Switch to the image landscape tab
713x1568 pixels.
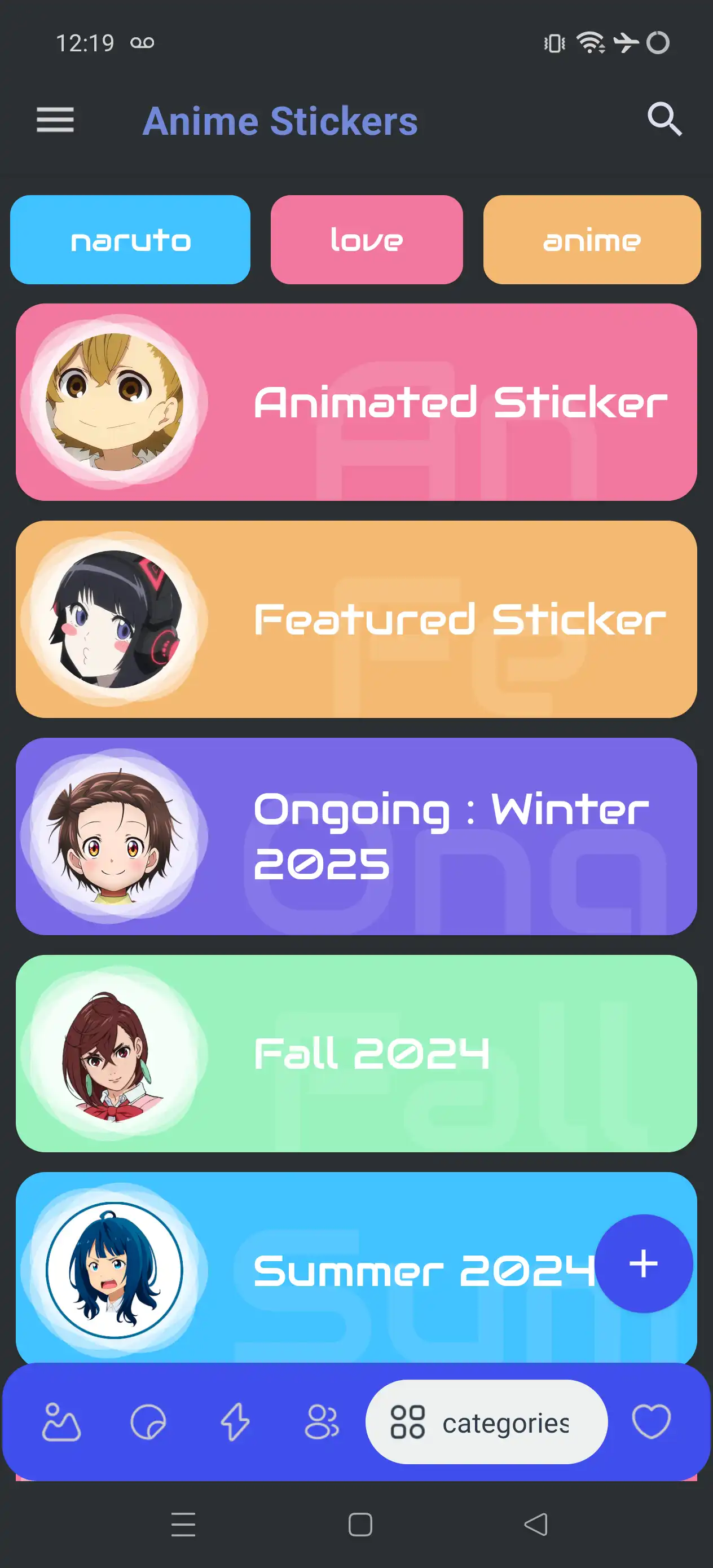click(61, 1422)
